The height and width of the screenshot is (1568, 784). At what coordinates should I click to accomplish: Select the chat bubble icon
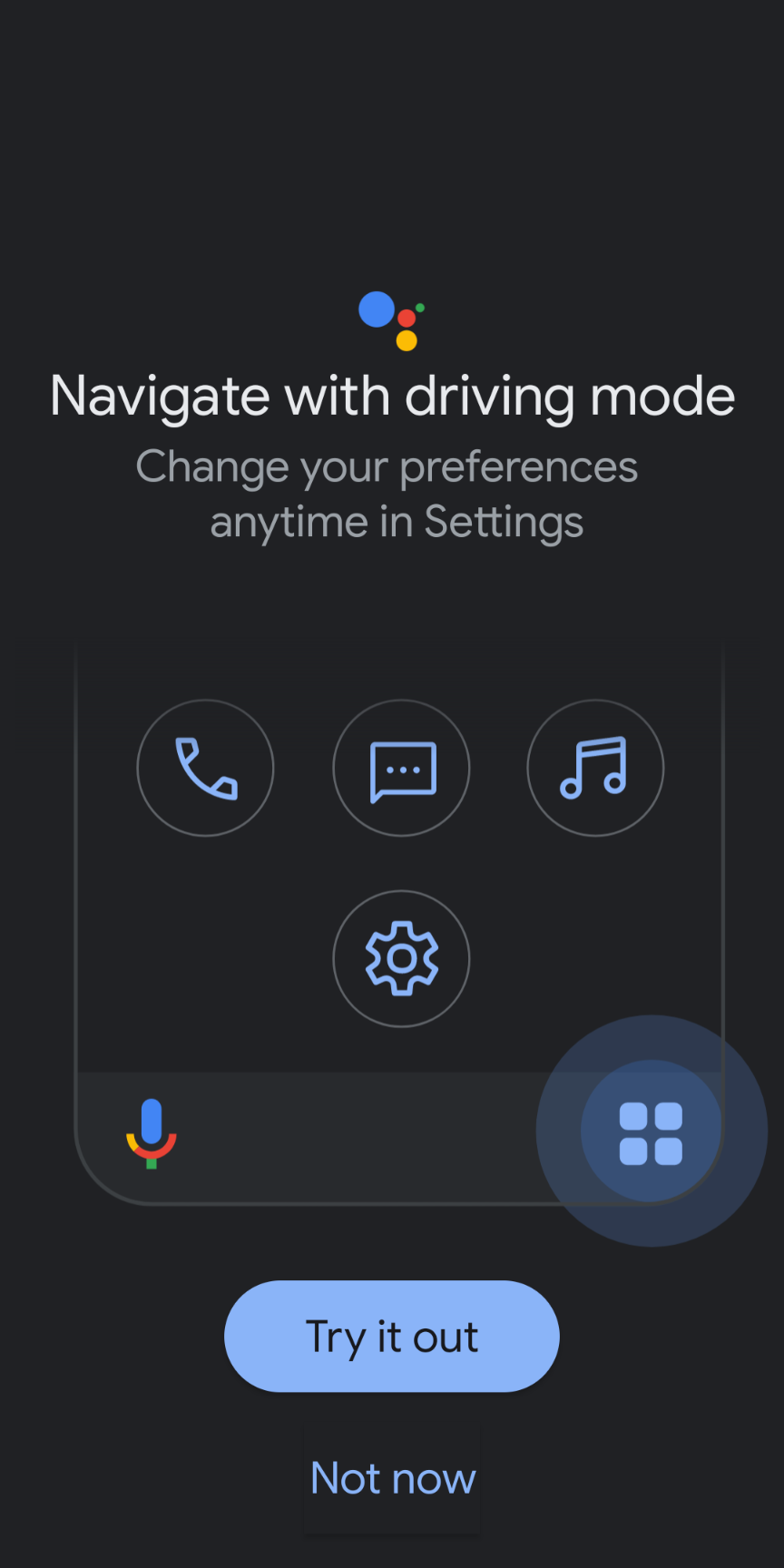(401, 767)
